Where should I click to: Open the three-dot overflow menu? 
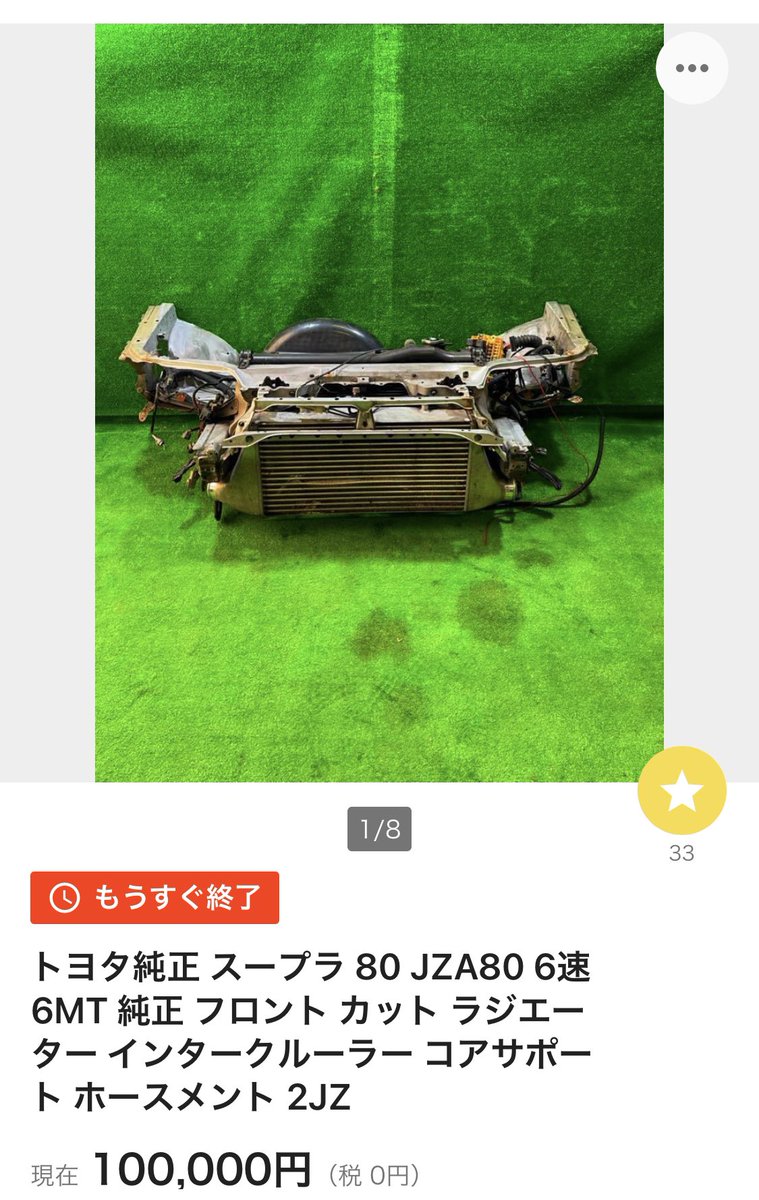click(x=691, y=68)
